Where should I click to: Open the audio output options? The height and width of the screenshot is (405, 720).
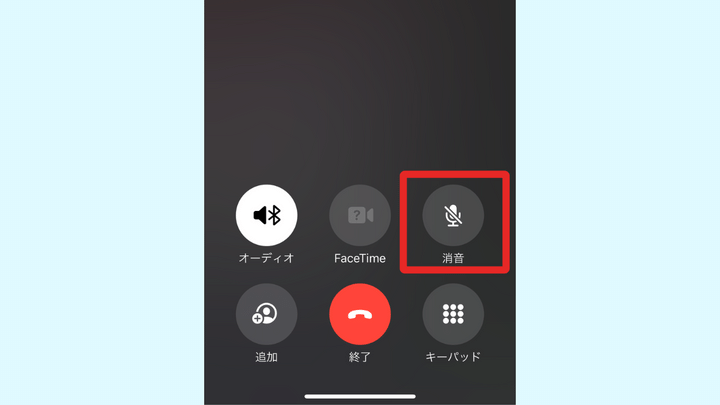(x=266, y=216)
